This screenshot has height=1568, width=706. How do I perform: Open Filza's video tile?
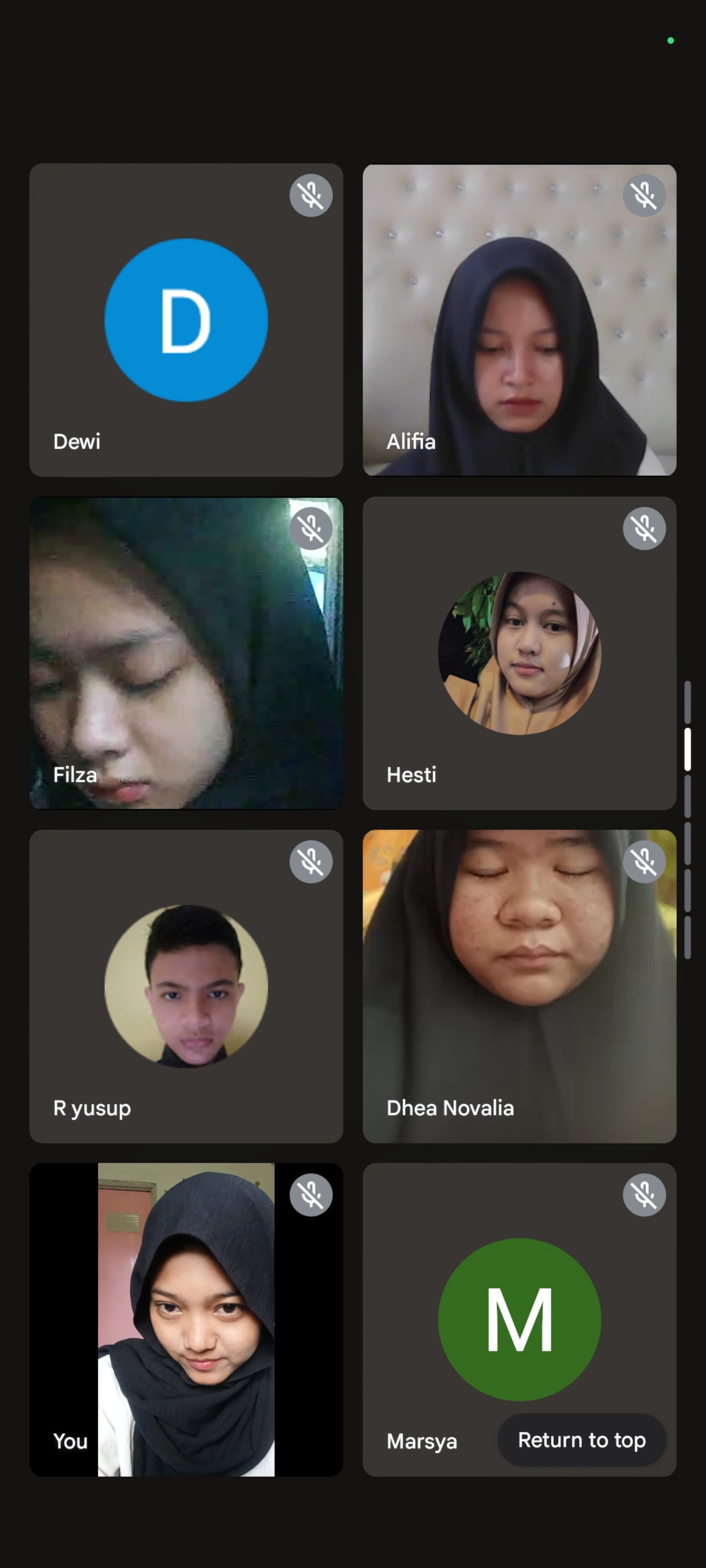coord(186,653)
